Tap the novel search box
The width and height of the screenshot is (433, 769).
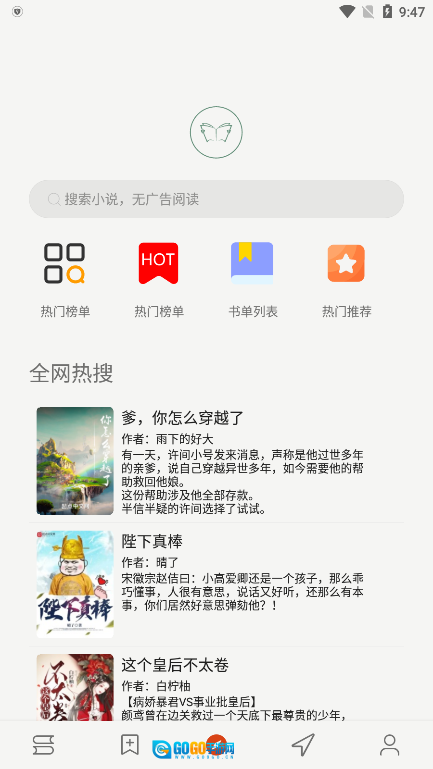point(216,199)
